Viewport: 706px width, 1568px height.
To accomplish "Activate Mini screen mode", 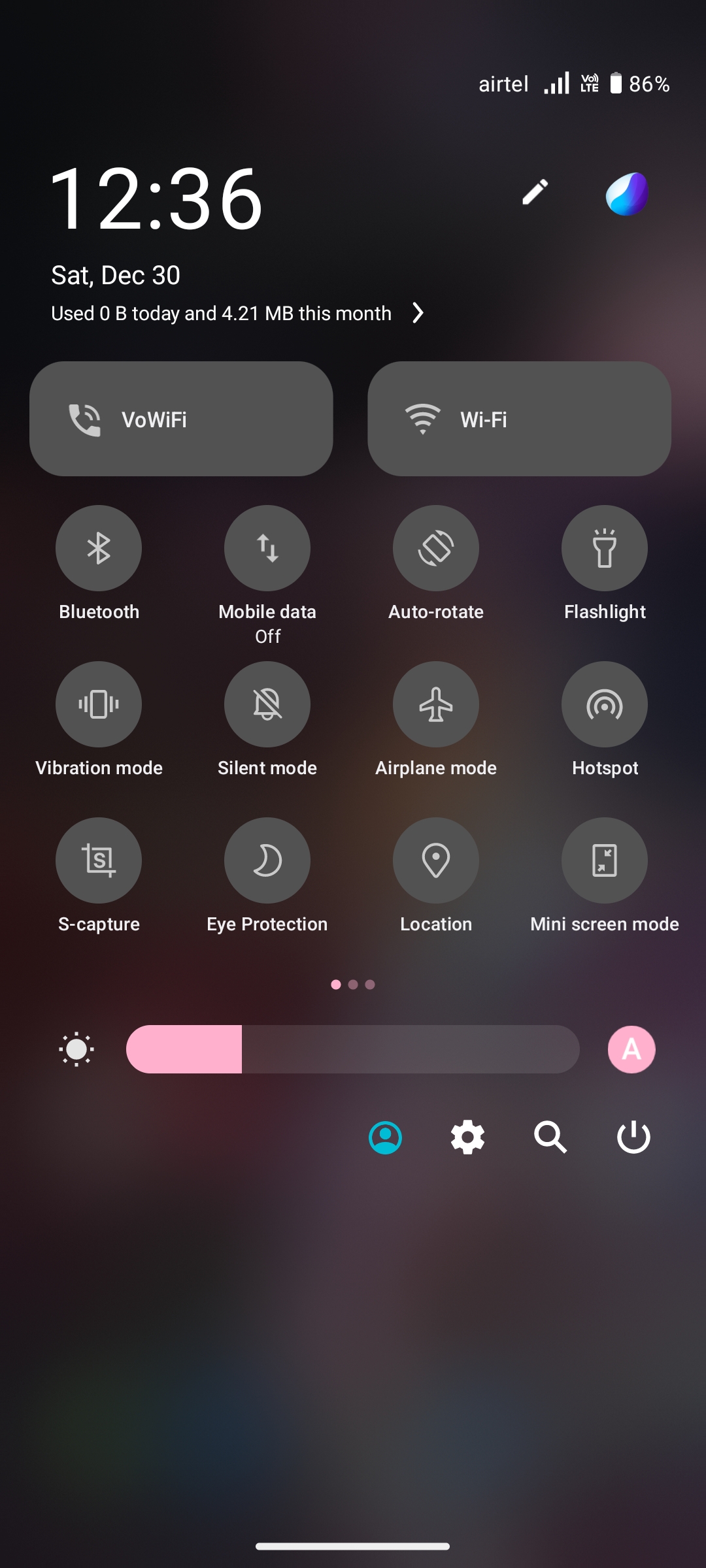I will point(605,860).
